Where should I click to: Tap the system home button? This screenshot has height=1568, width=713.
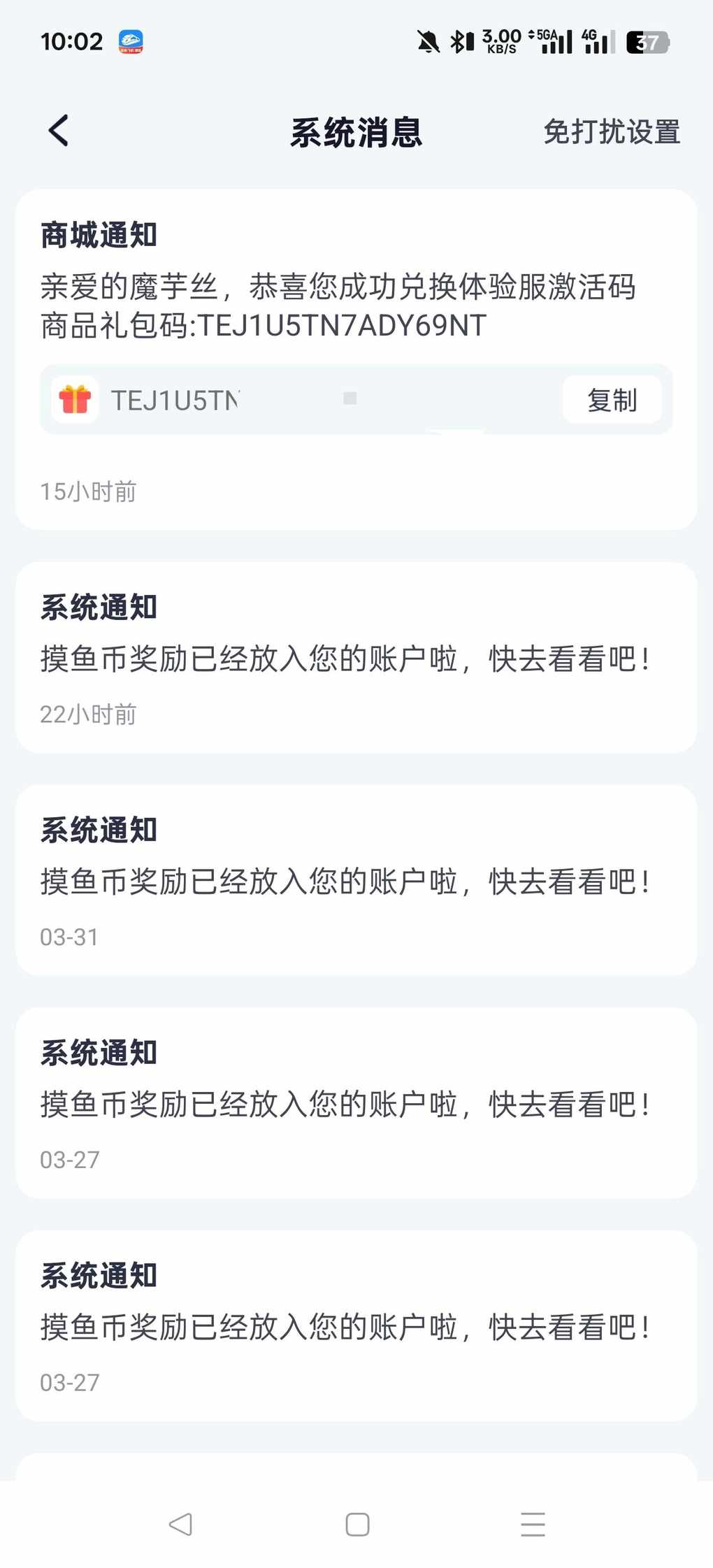coord(357,1524)
